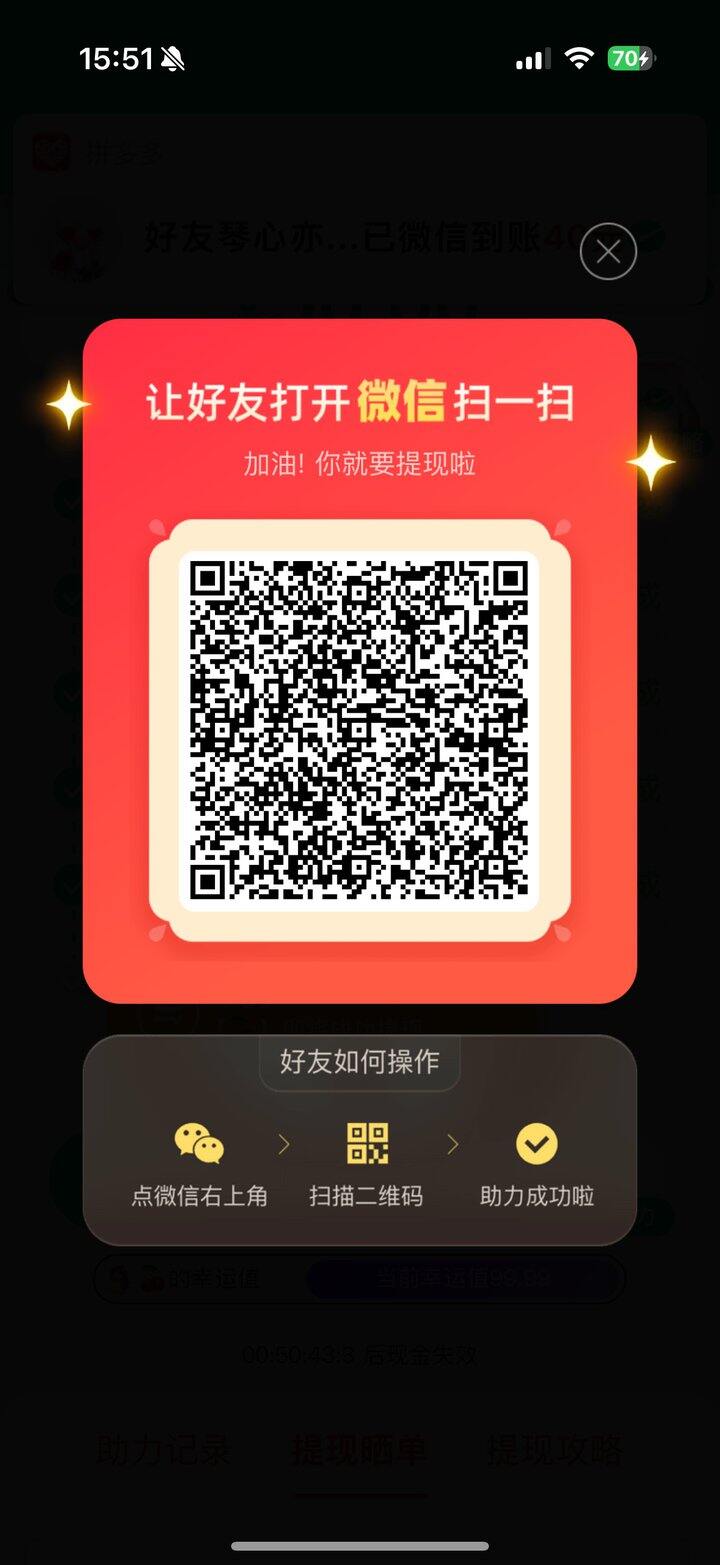Tap the clock showing 15:51
This screenshot has height=1565, width=720.
click(118, 57)
